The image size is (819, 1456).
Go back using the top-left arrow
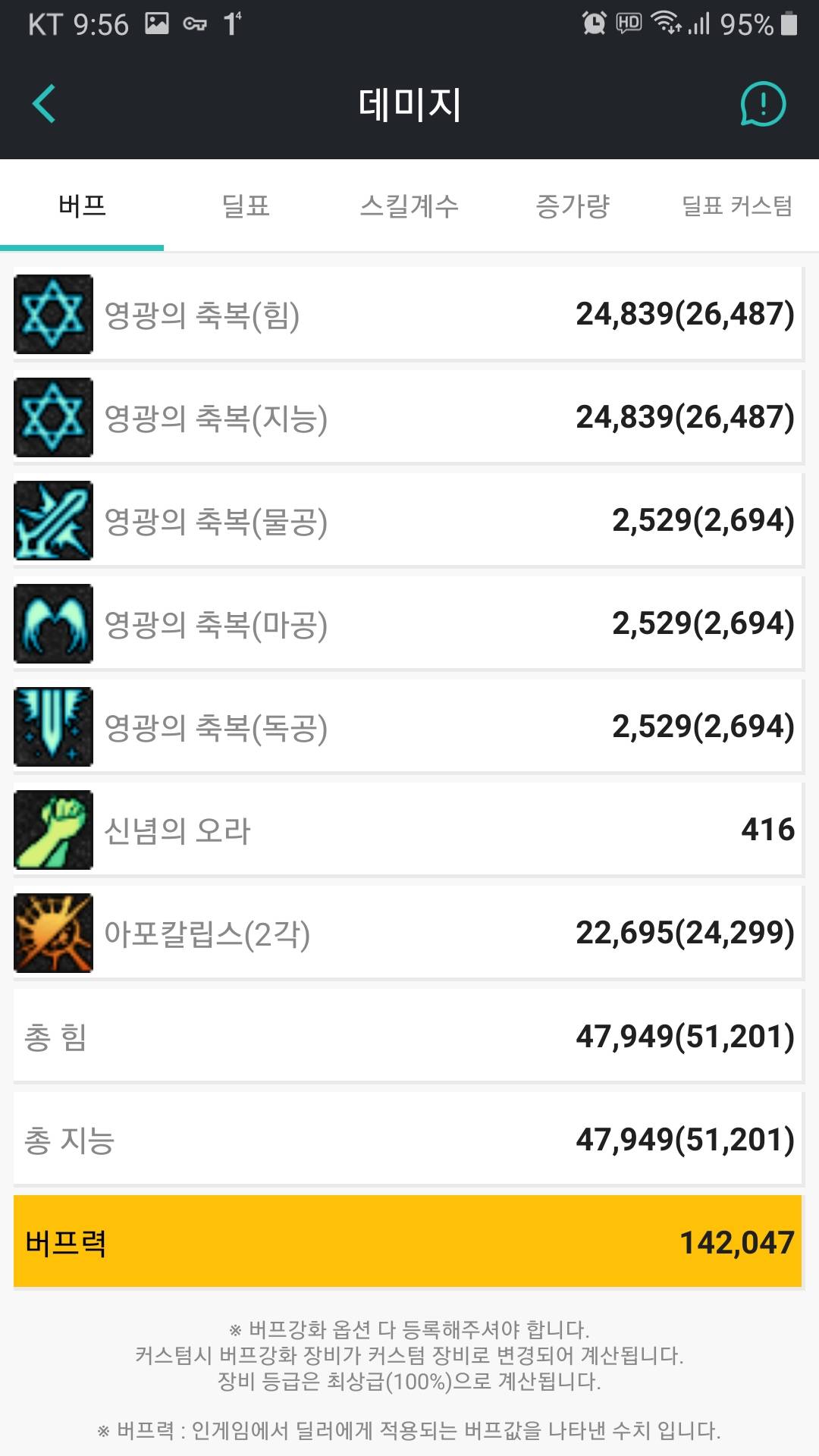pos(44,104)
